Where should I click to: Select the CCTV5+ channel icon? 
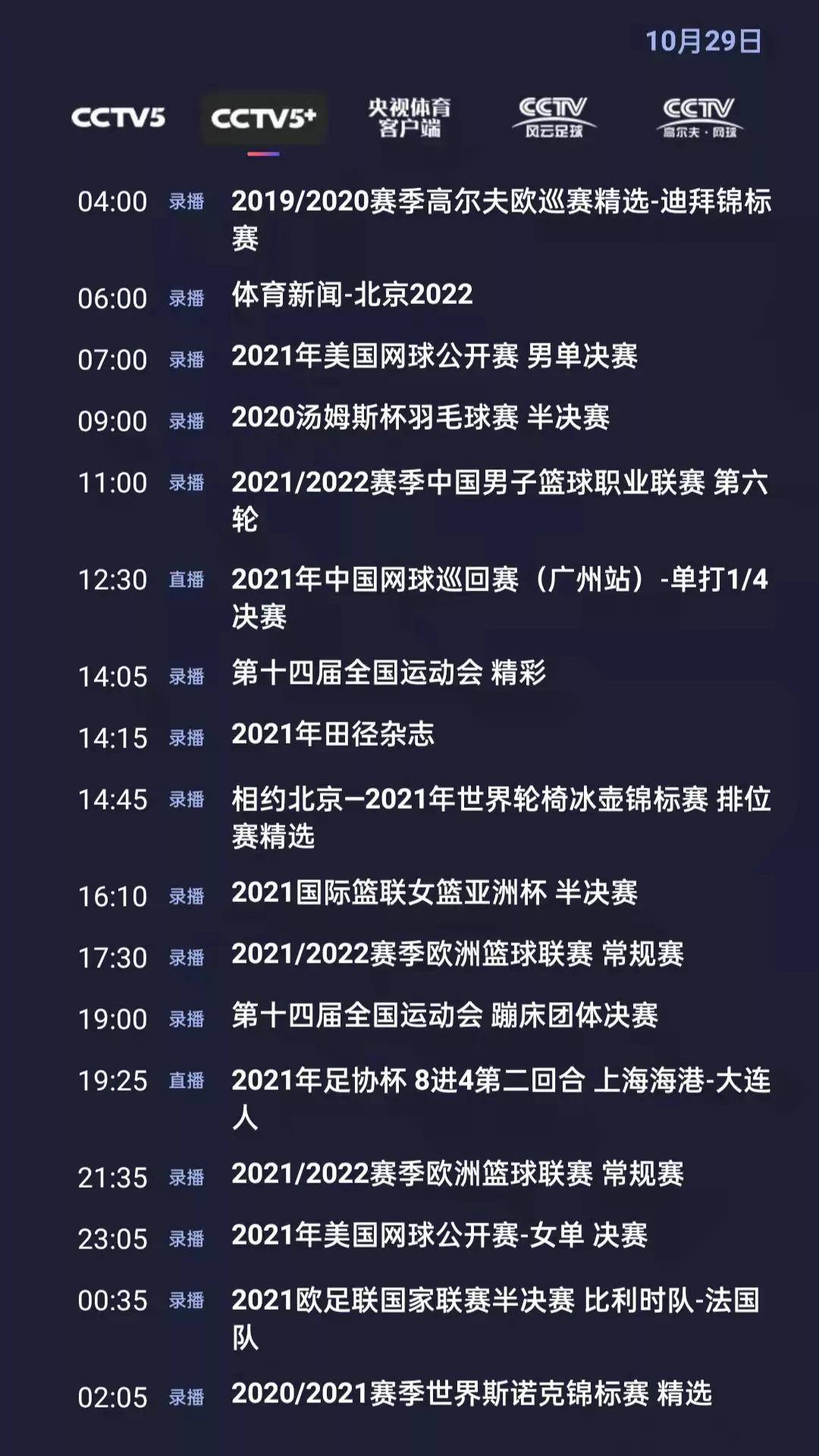click(x=264, y=119)
